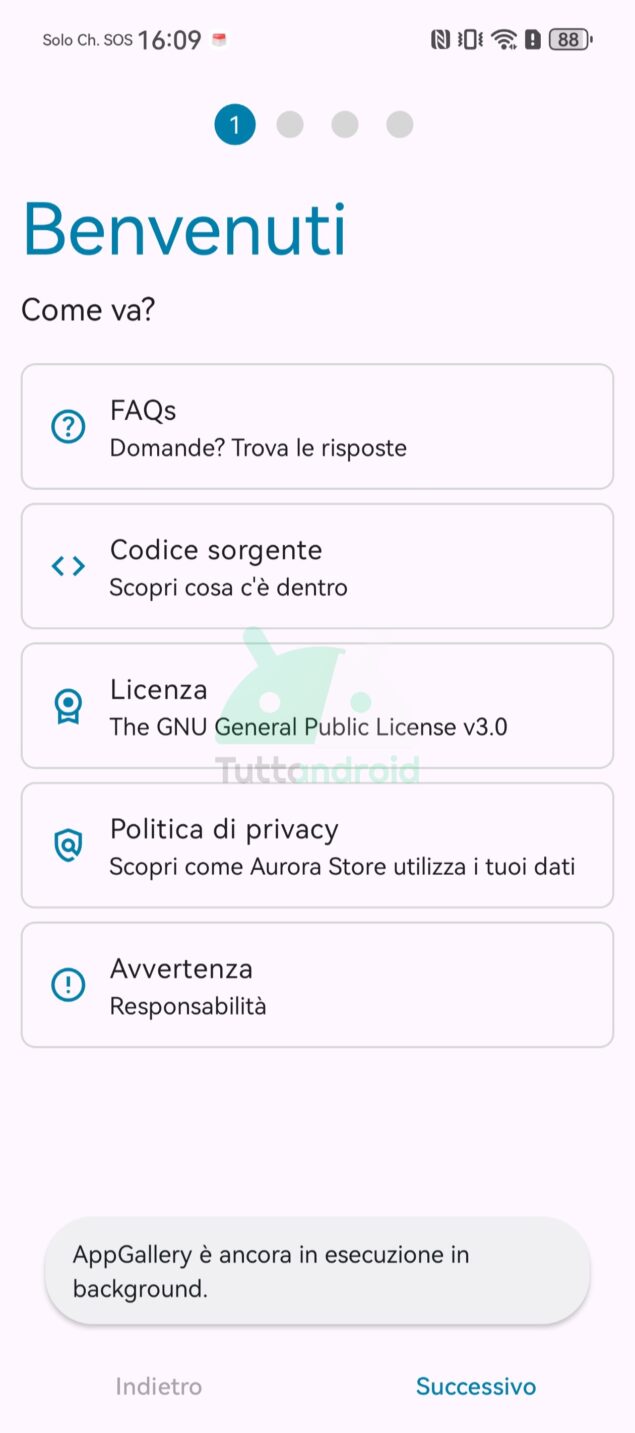Tap Successivo to go to next step

click(476, 1386)
